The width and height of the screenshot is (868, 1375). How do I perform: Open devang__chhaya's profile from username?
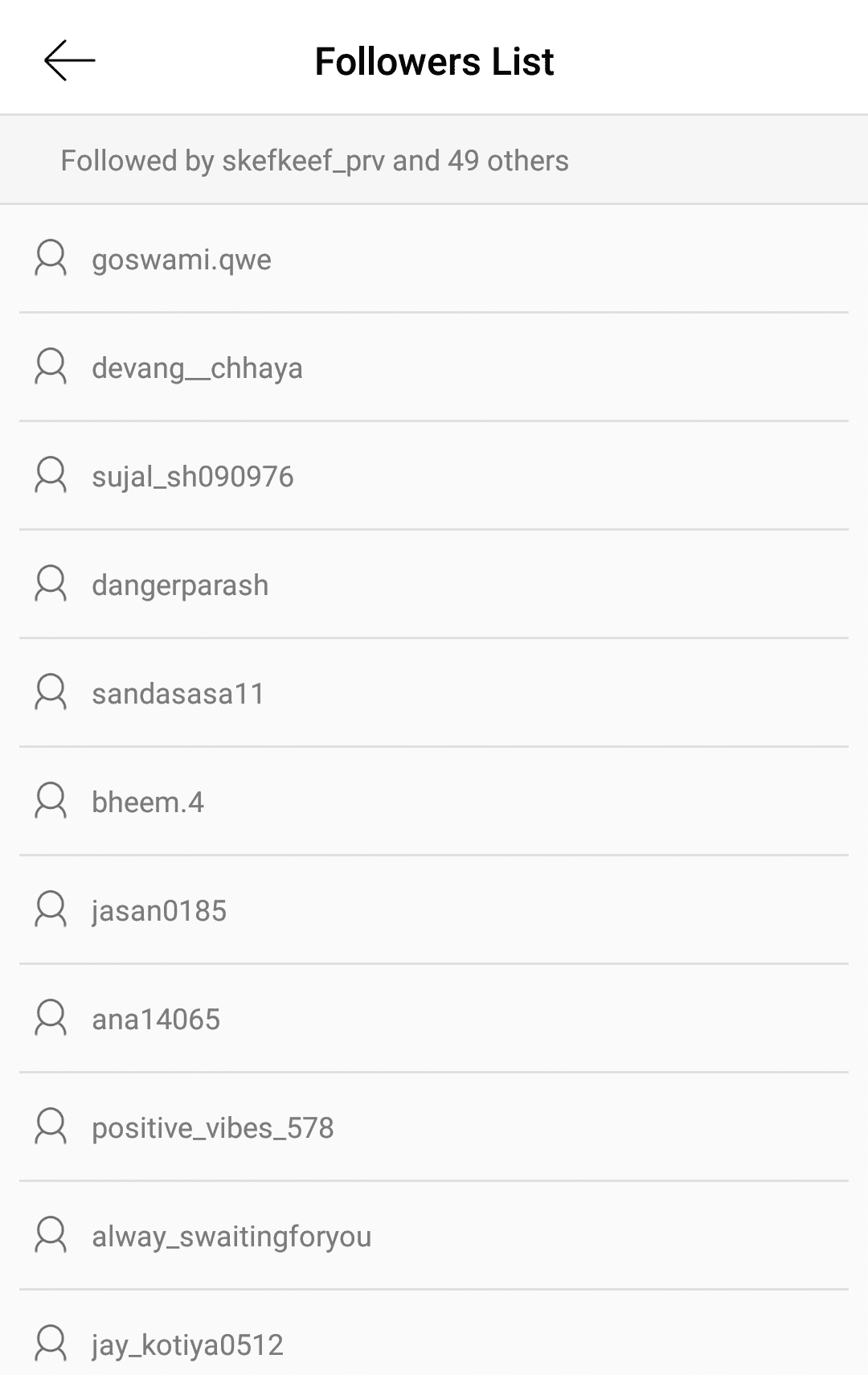(197, 367)
